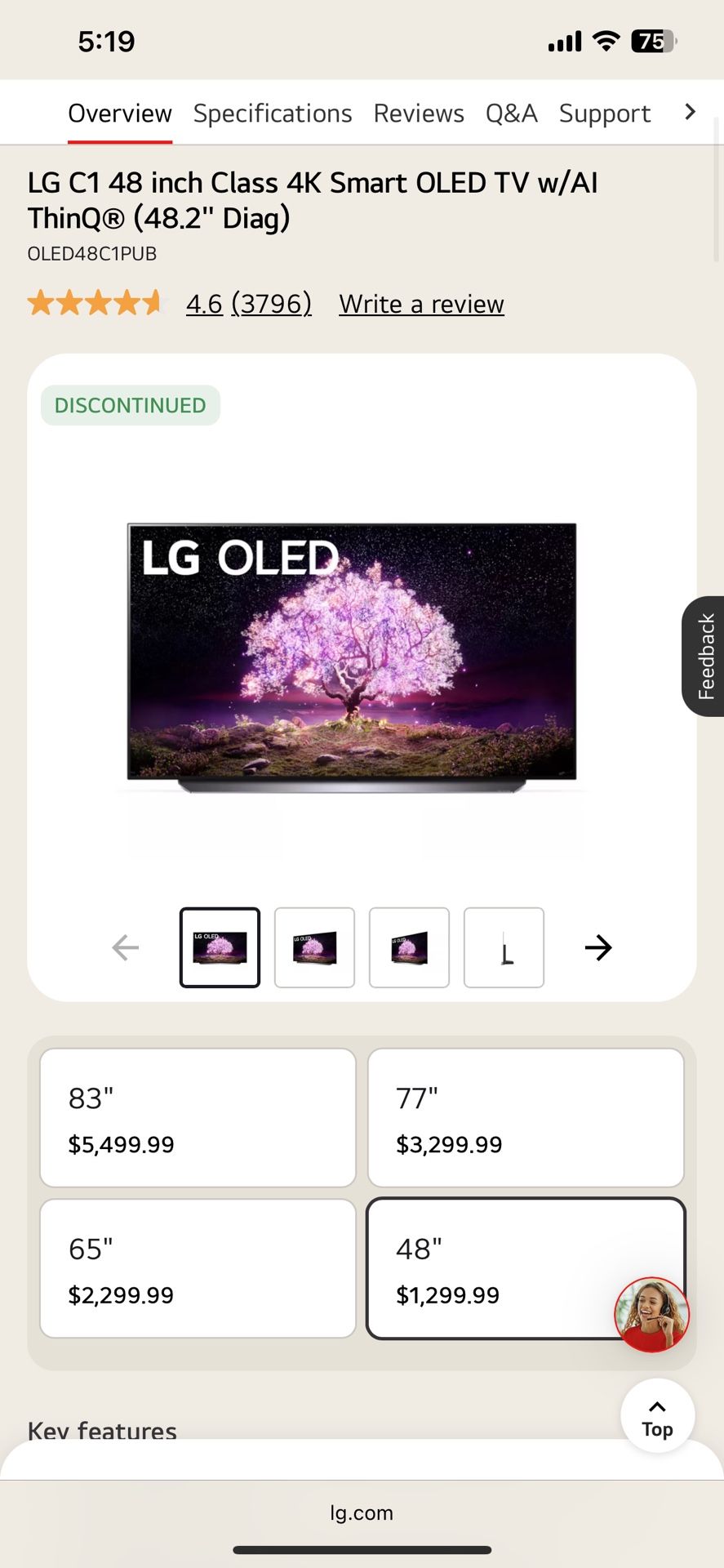Select the 65 inch TV size option

pos(197,1268)
